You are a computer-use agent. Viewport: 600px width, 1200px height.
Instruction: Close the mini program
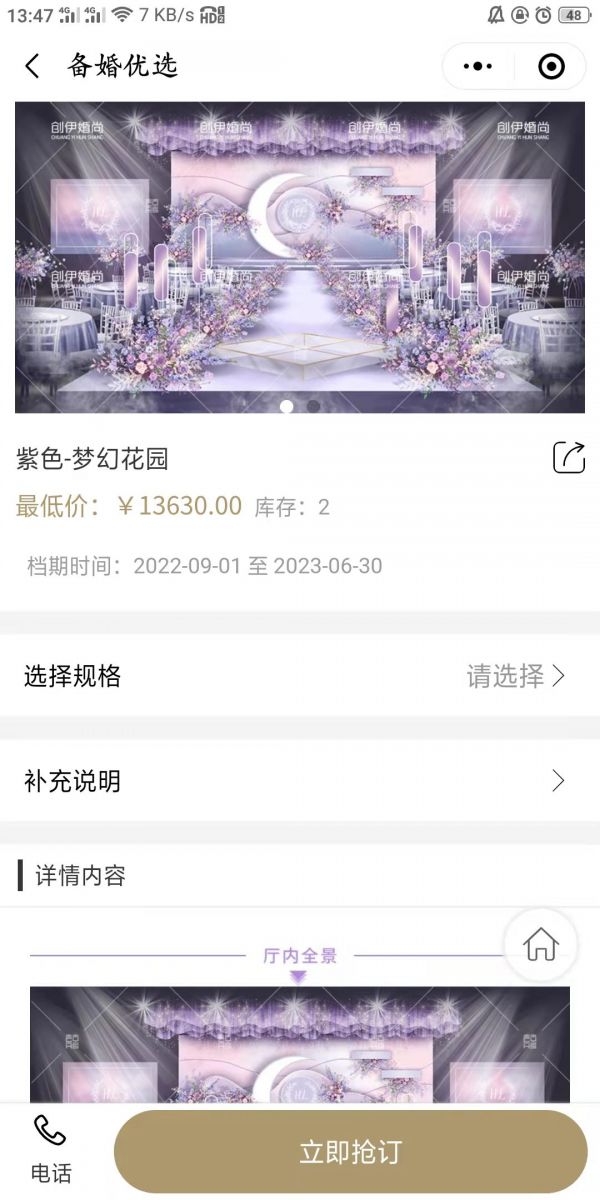(x=551, y=67)
